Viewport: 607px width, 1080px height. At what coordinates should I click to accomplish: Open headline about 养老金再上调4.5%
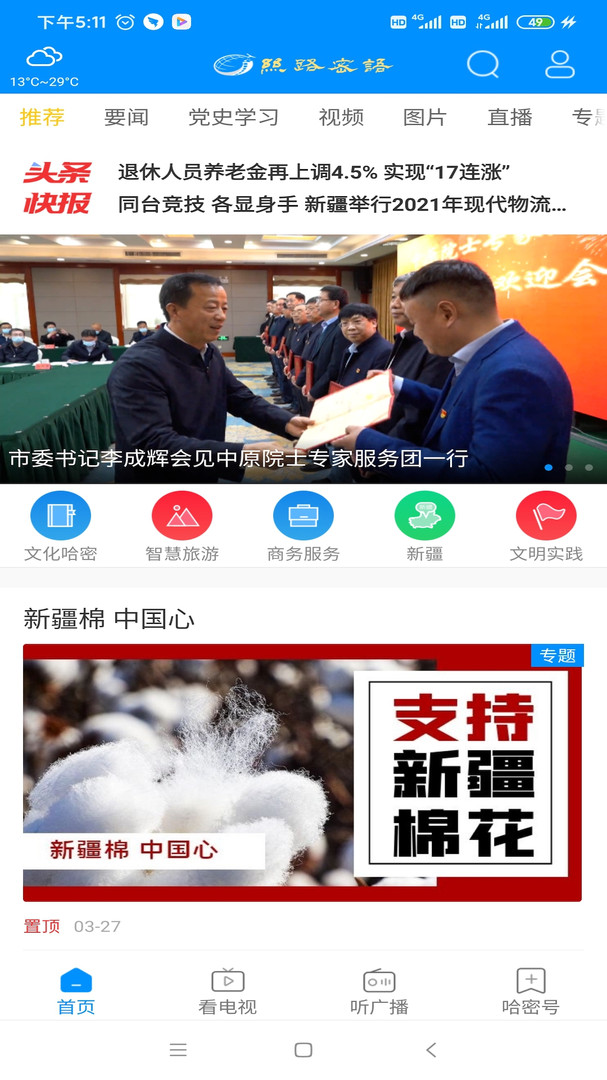[x=315, y=173]
